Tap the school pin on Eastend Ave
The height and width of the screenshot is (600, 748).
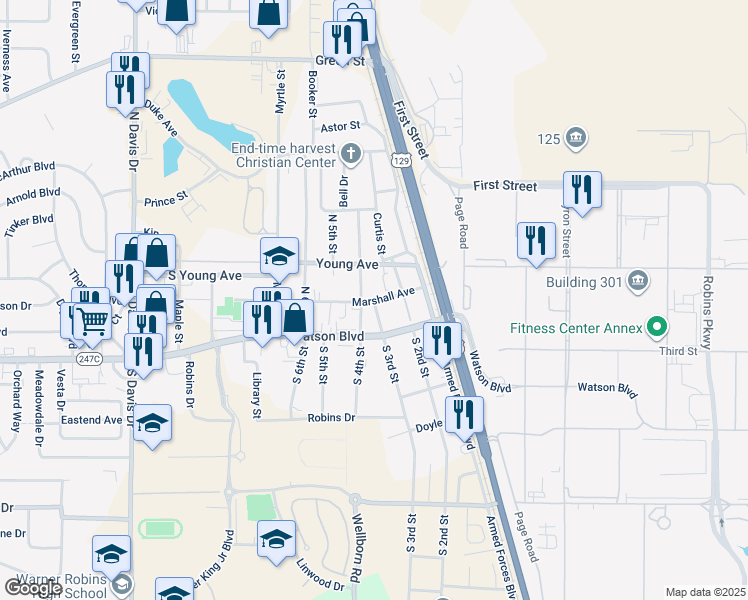coord(152,423)
